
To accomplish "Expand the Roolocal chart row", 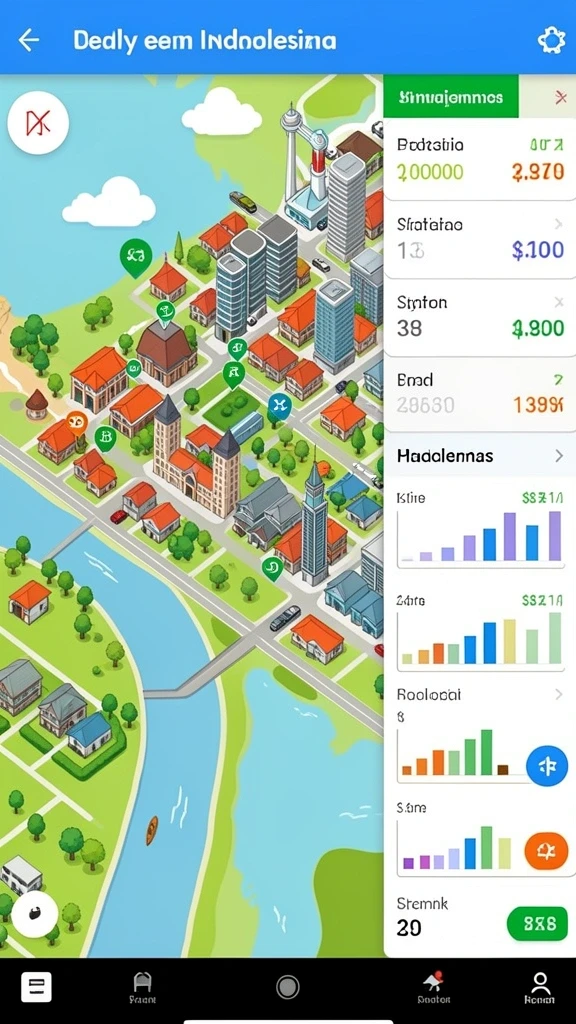I will point(558,694).
